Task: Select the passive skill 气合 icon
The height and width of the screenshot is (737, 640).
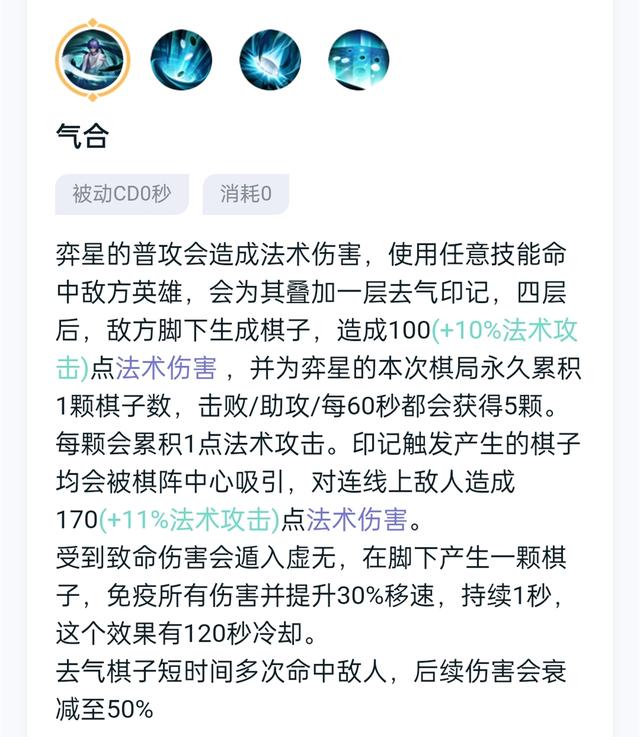Action: [x=93, y=57]
